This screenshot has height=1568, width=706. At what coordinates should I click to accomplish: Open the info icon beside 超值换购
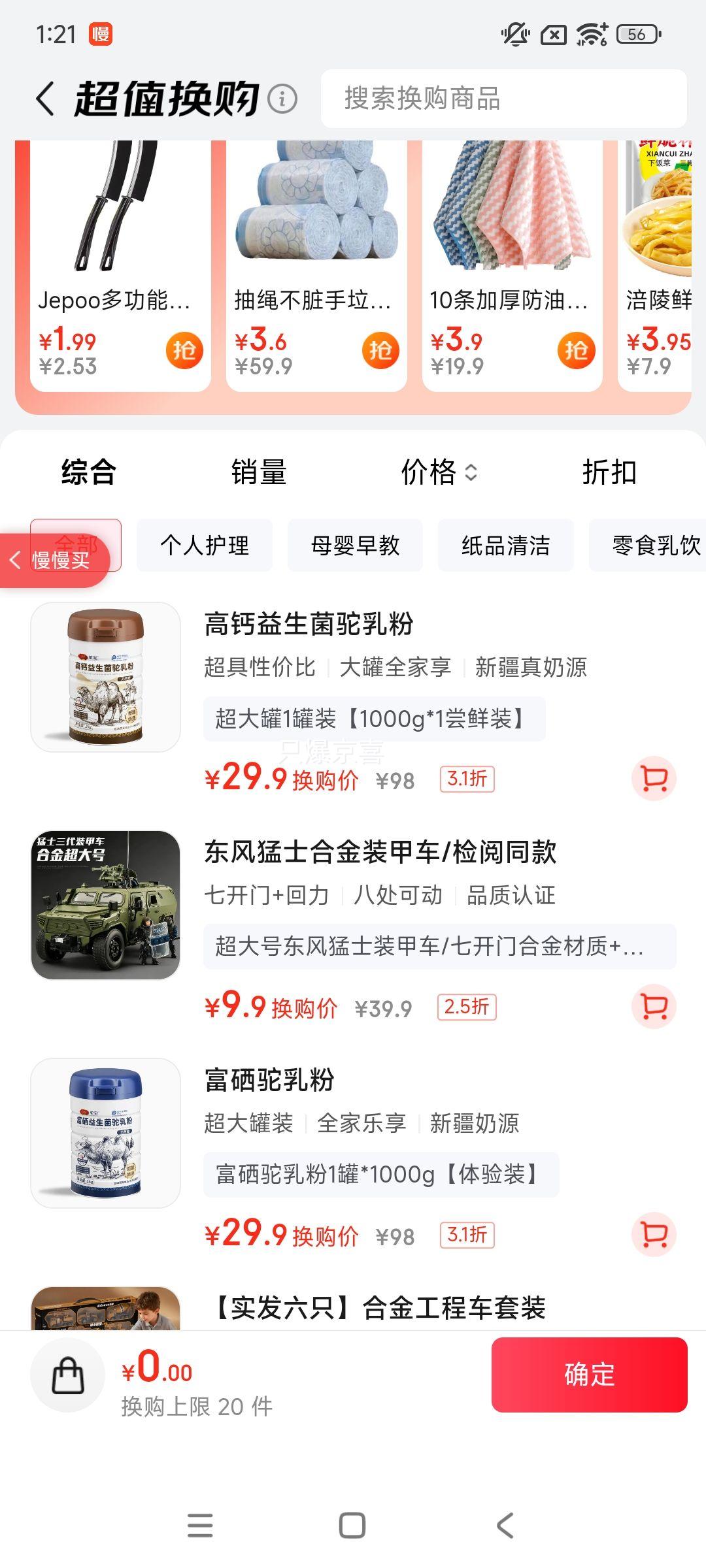click(282, 99)
